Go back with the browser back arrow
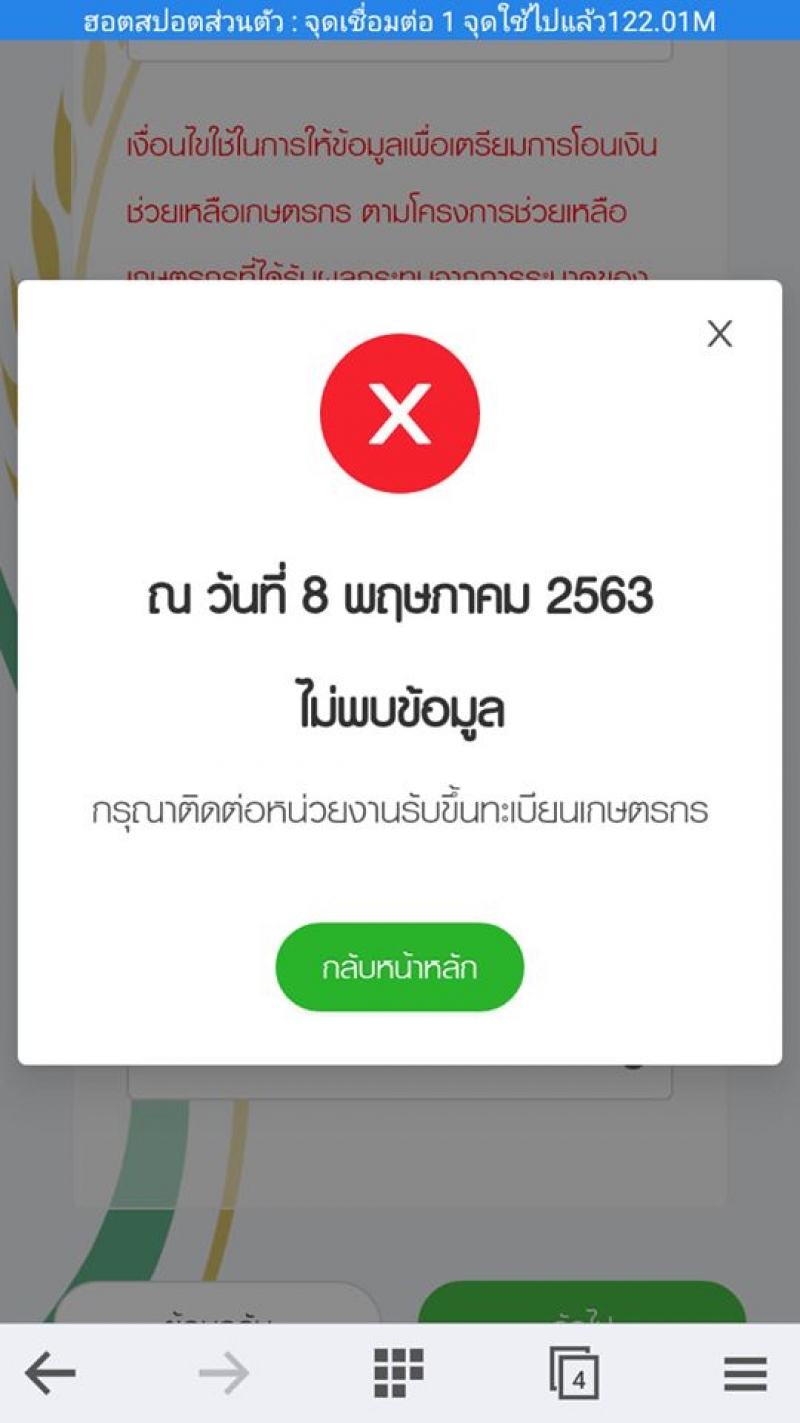Image resolution: width=800 pixels, height=1423 pixels. [x=50, y=1373]
